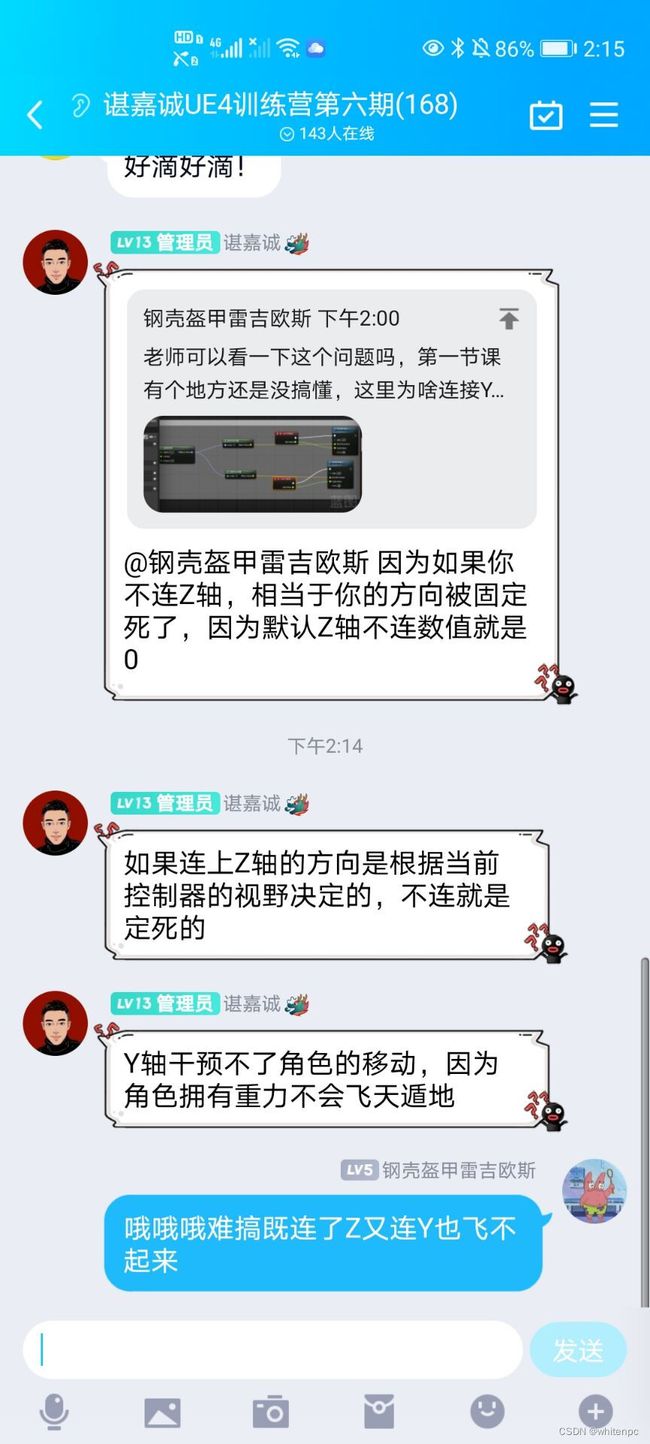
Task: Tap the 发送 send button
Action: click(x=578, y=1350)
